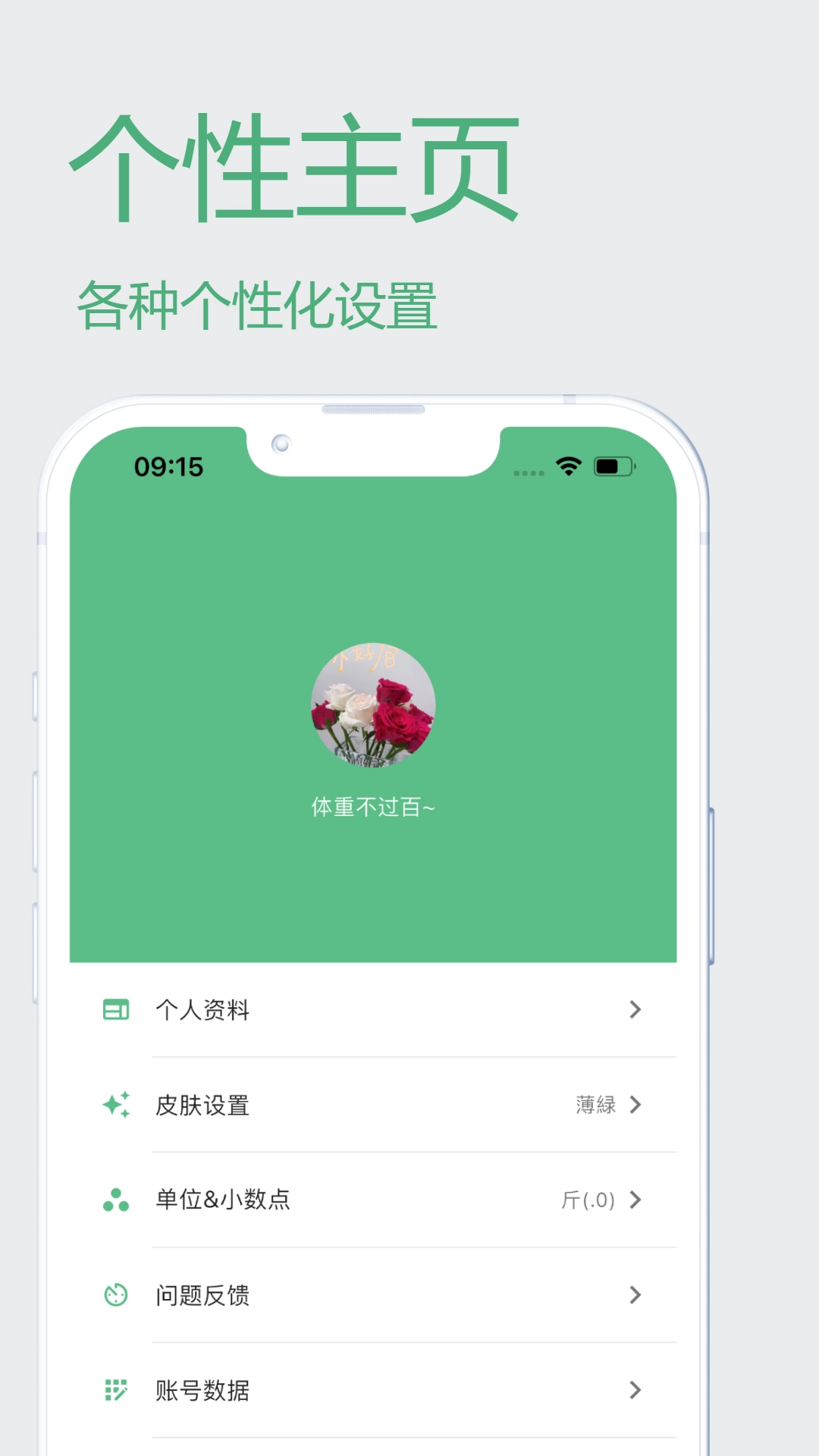Click the timer icon beside 问题反馈

click(115, 1296)
